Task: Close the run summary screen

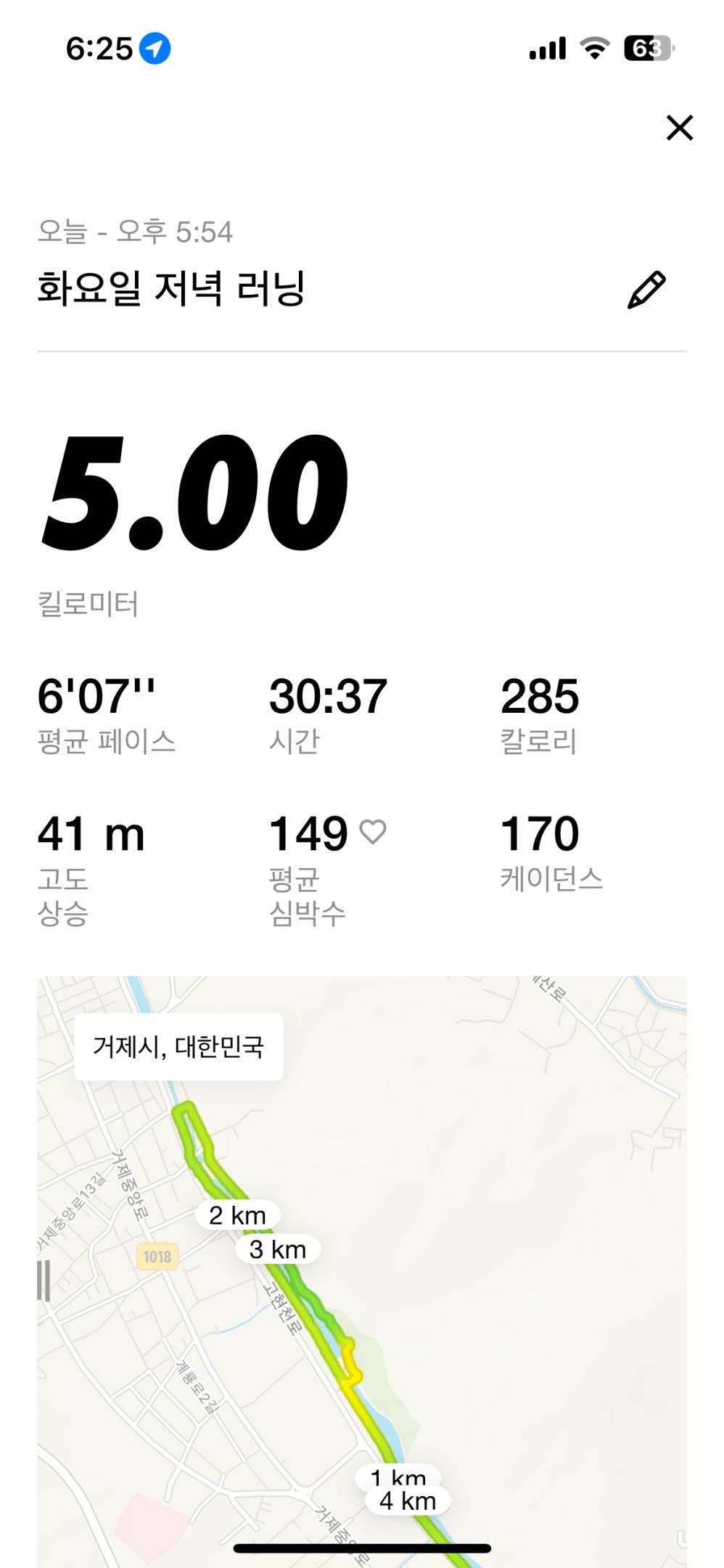Action: (679, 128)
